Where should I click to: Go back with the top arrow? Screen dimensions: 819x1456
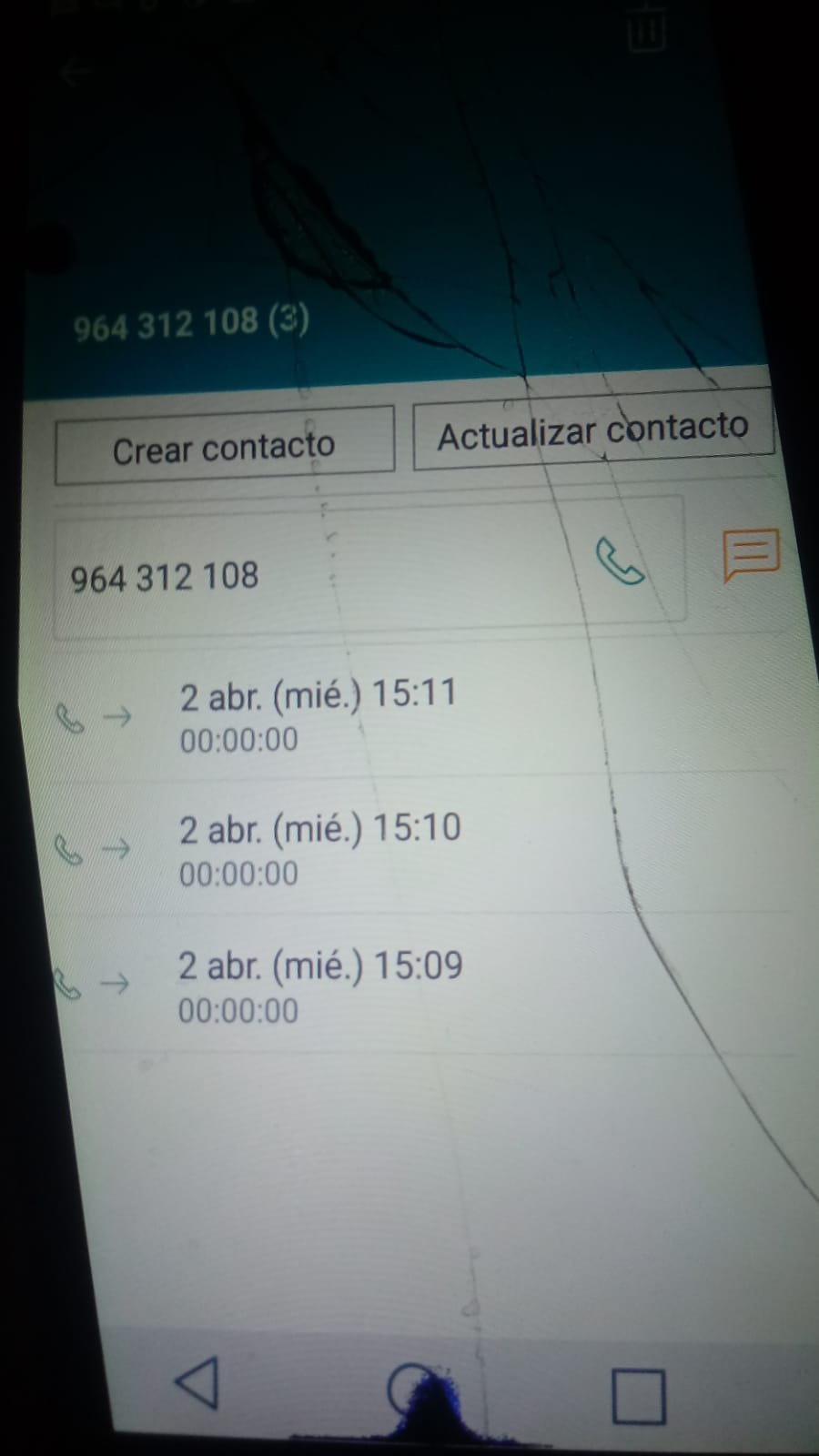coord(77,73)
